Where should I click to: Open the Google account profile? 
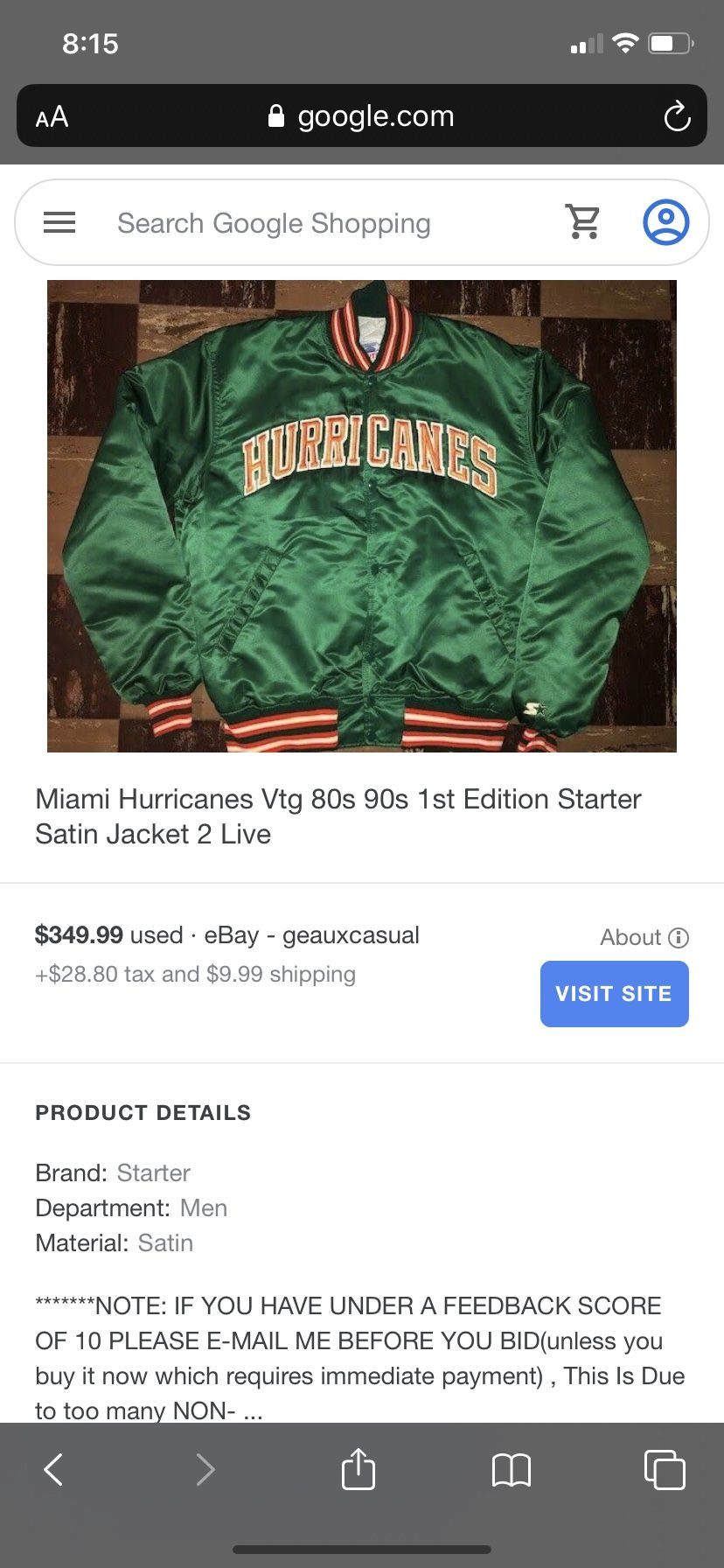[666, 222]
